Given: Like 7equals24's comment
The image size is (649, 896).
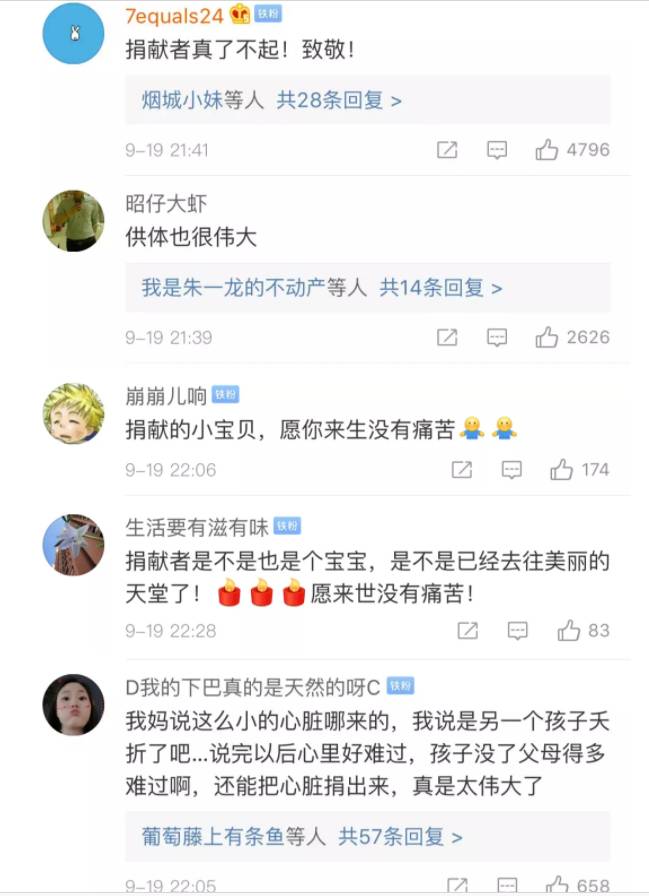Looking at the screenshot, I should (x=547, y=150).
